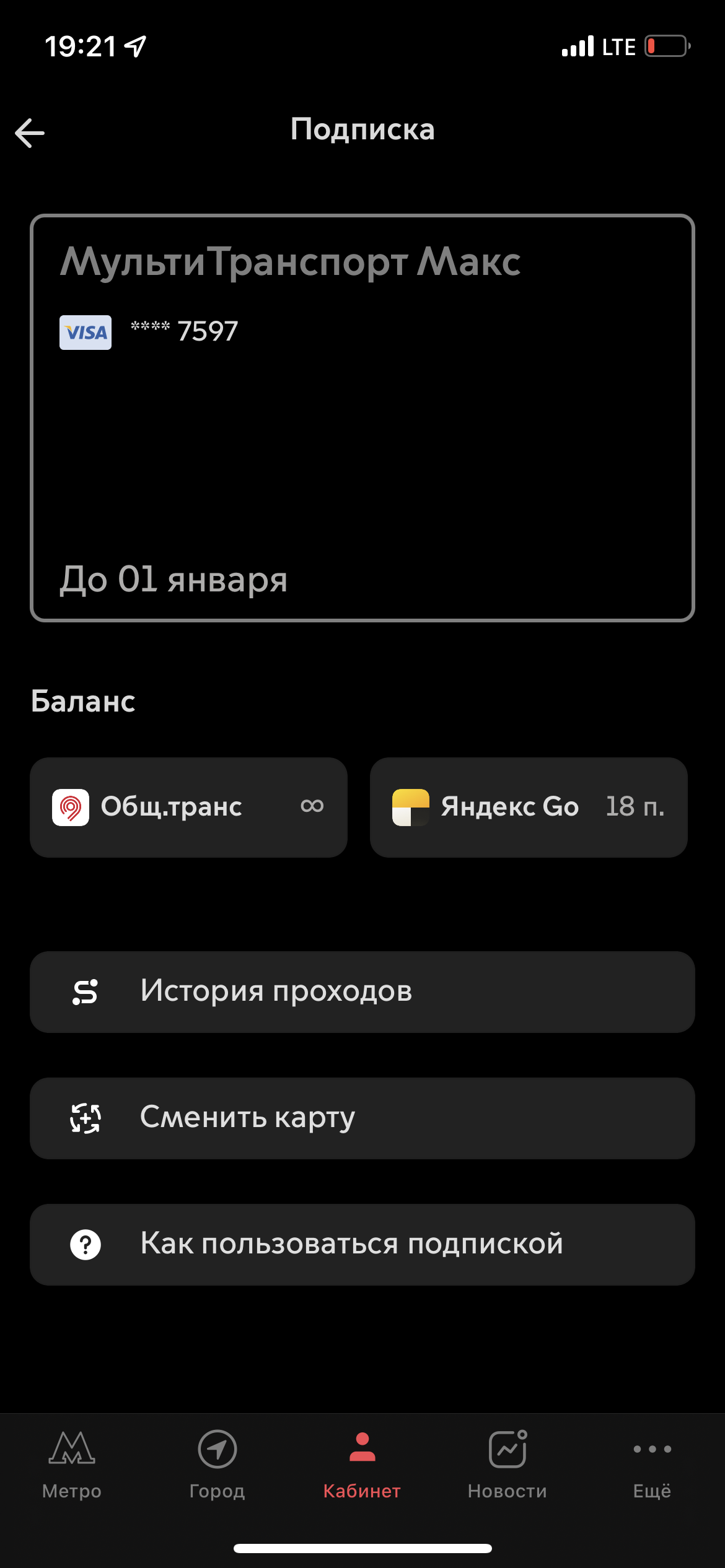Open the Яндекс Go balance tile
The width and height of the screenshot is (725, 1568).
tap(528, 807)
